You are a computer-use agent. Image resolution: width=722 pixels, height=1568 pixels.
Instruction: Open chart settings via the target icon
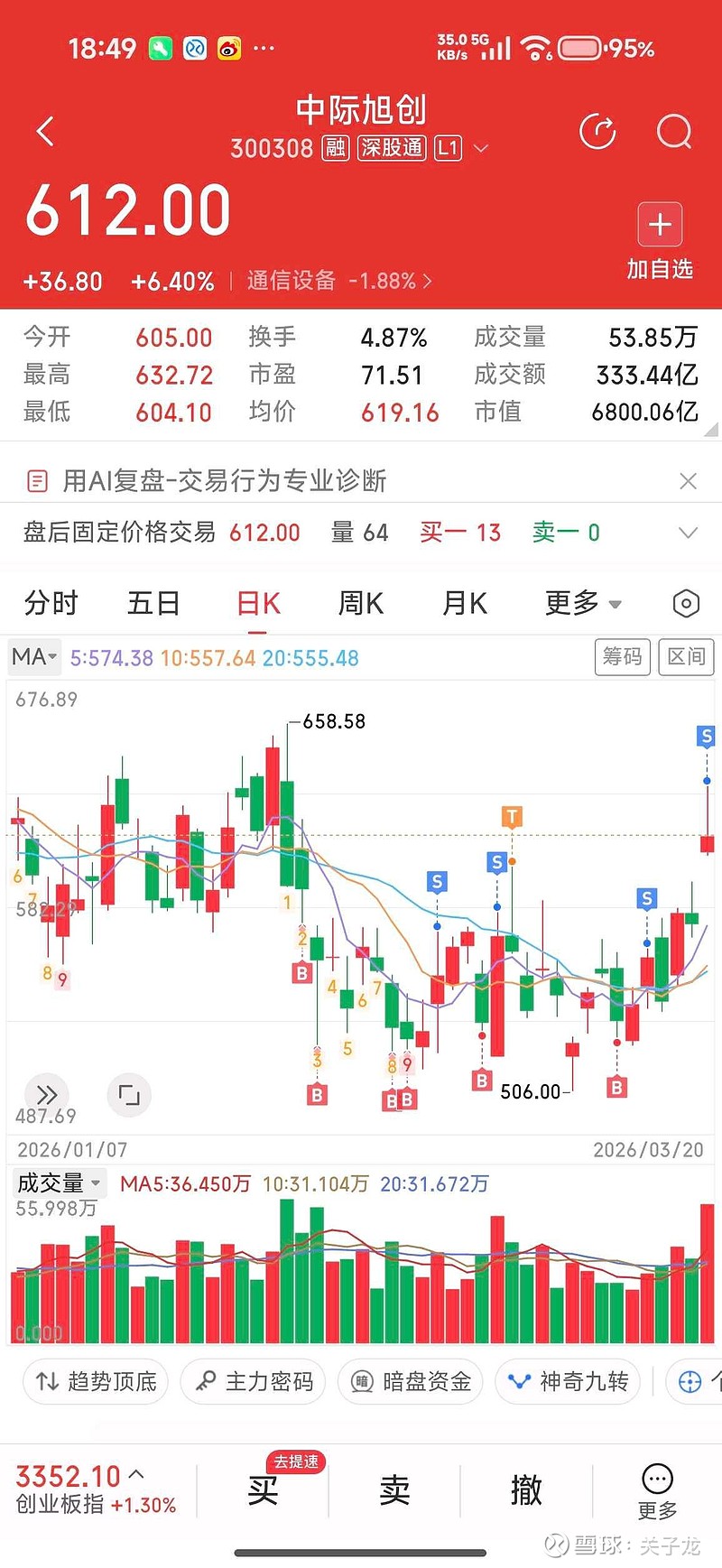pos(686,603)
